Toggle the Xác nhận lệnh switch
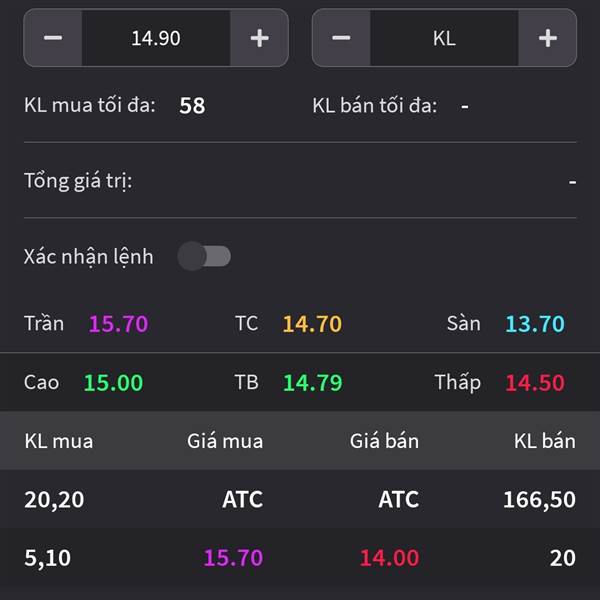Image resolution: width=600 pixels, height=600 pixels. pos(204,257)
